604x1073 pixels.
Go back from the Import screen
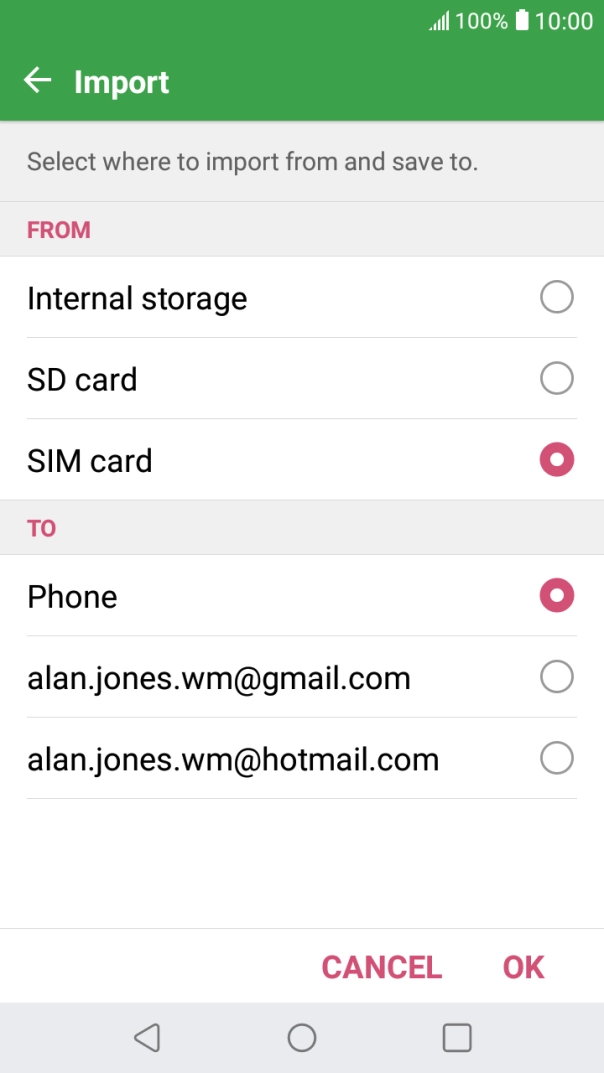click(38, 81)
